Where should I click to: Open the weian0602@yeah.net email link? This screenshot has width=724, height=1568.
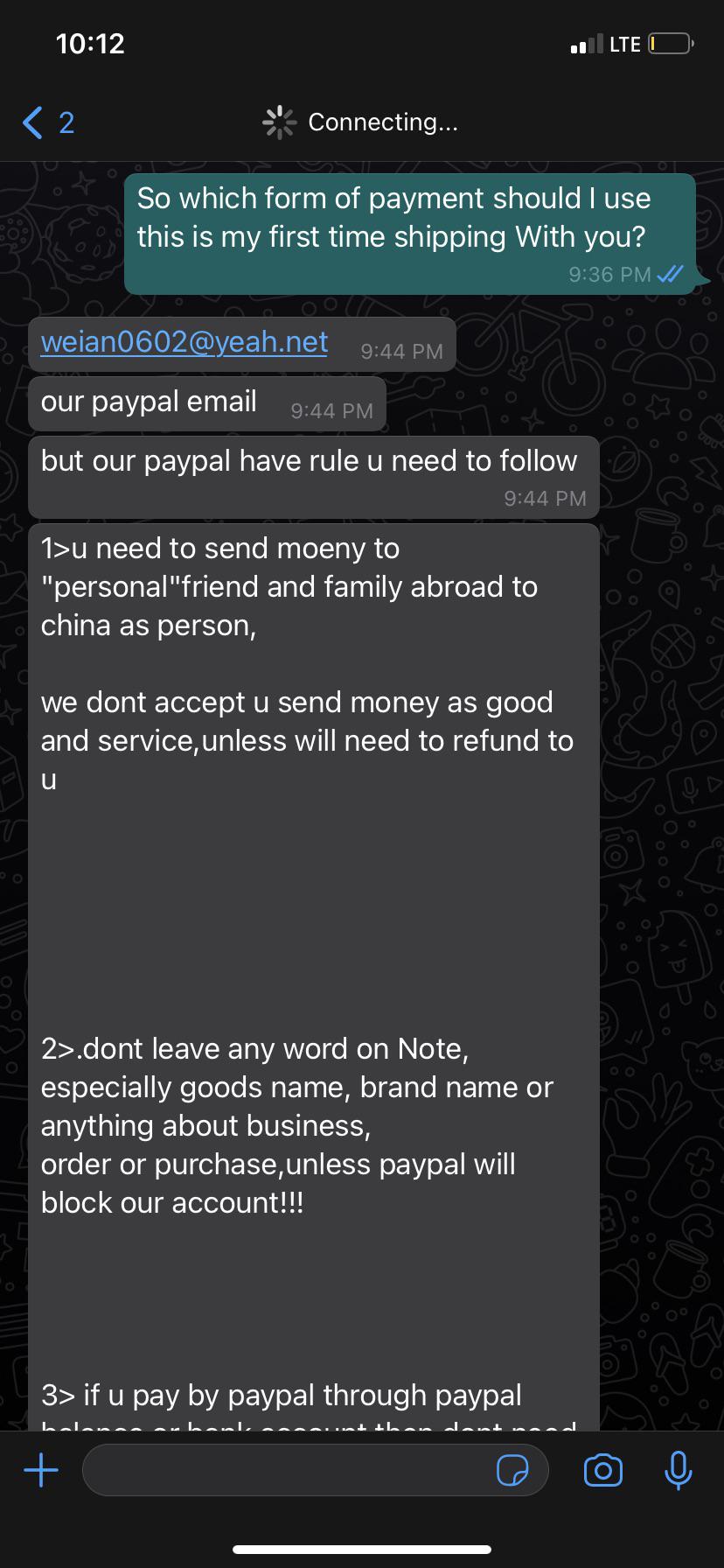(184, 342)
